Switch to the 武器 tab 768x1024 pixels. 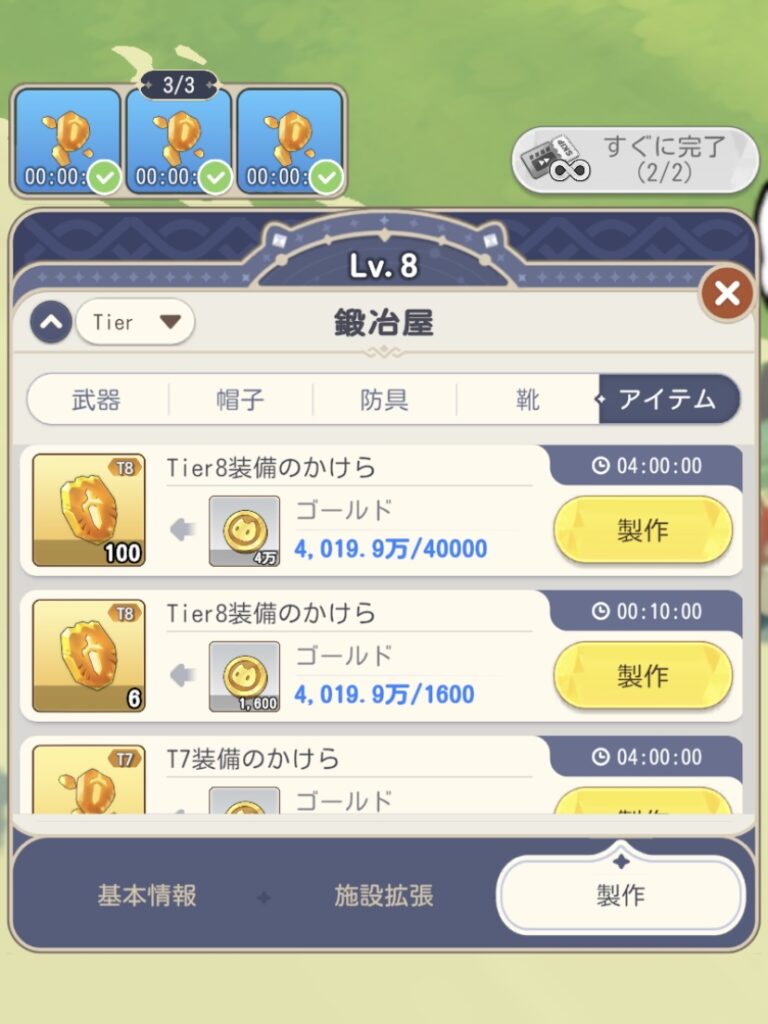pyautogui.click(x=97, y=400)
